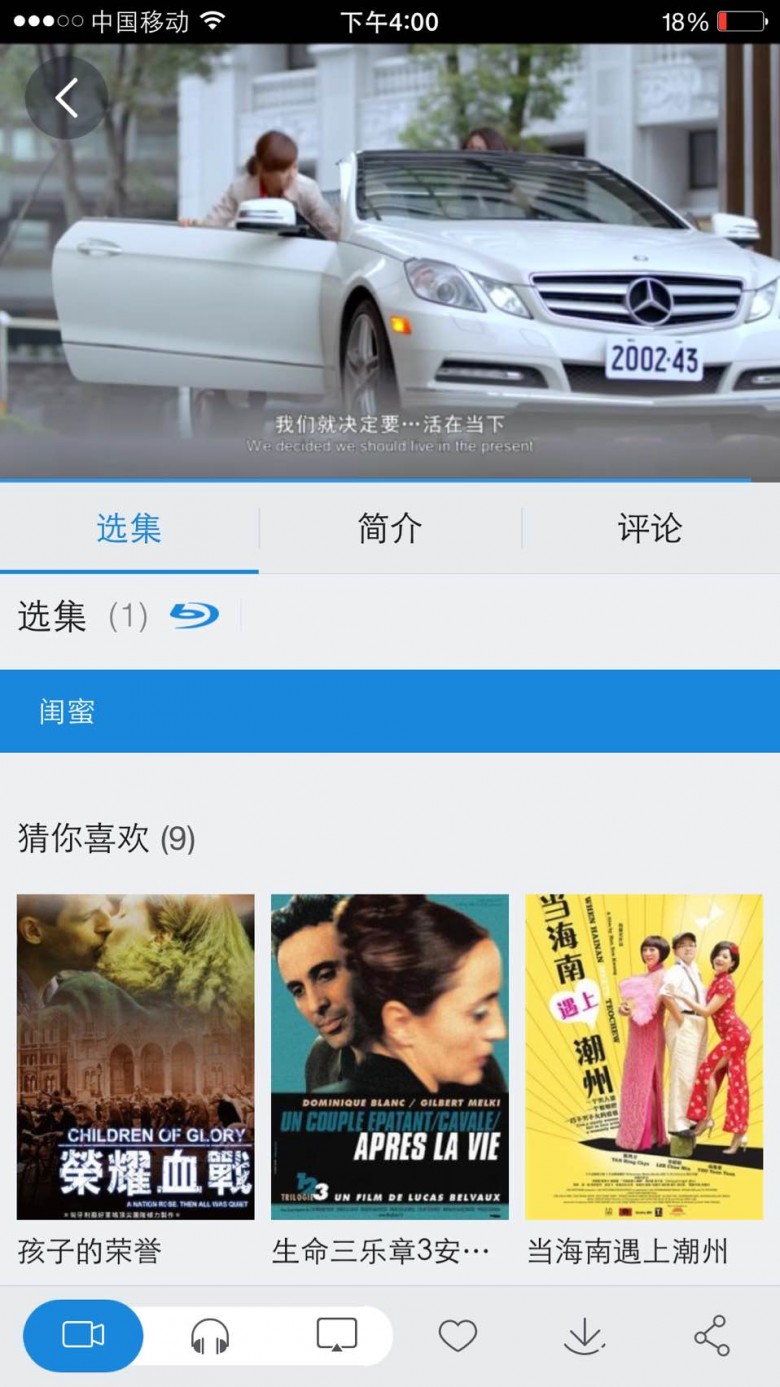Go back using the arrow on the video

pos(66,97)
